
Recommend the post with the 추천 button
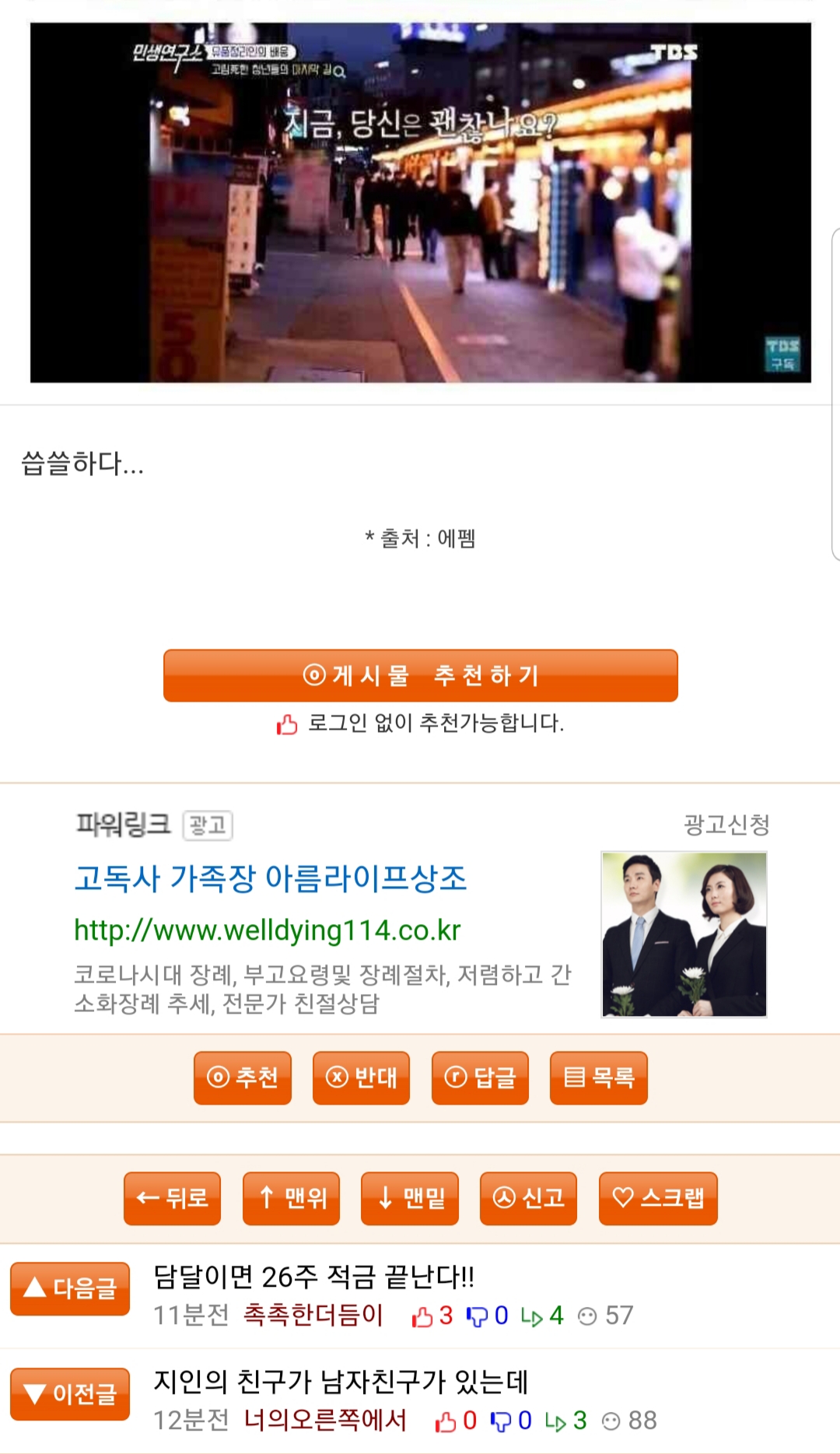[x=243, y=1078]
